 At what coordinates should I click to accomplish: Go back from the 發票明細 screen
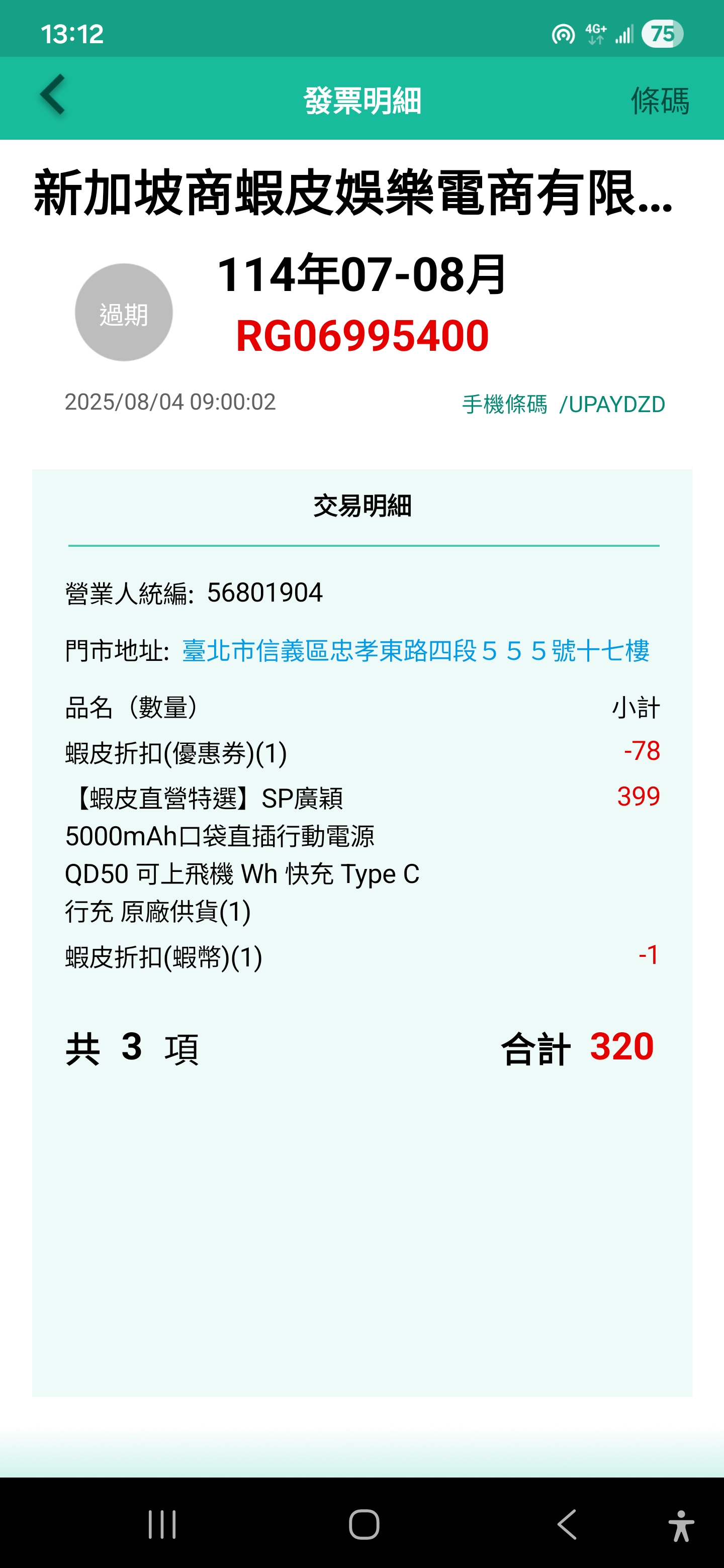pyautogui.click(x=53, y=95)
